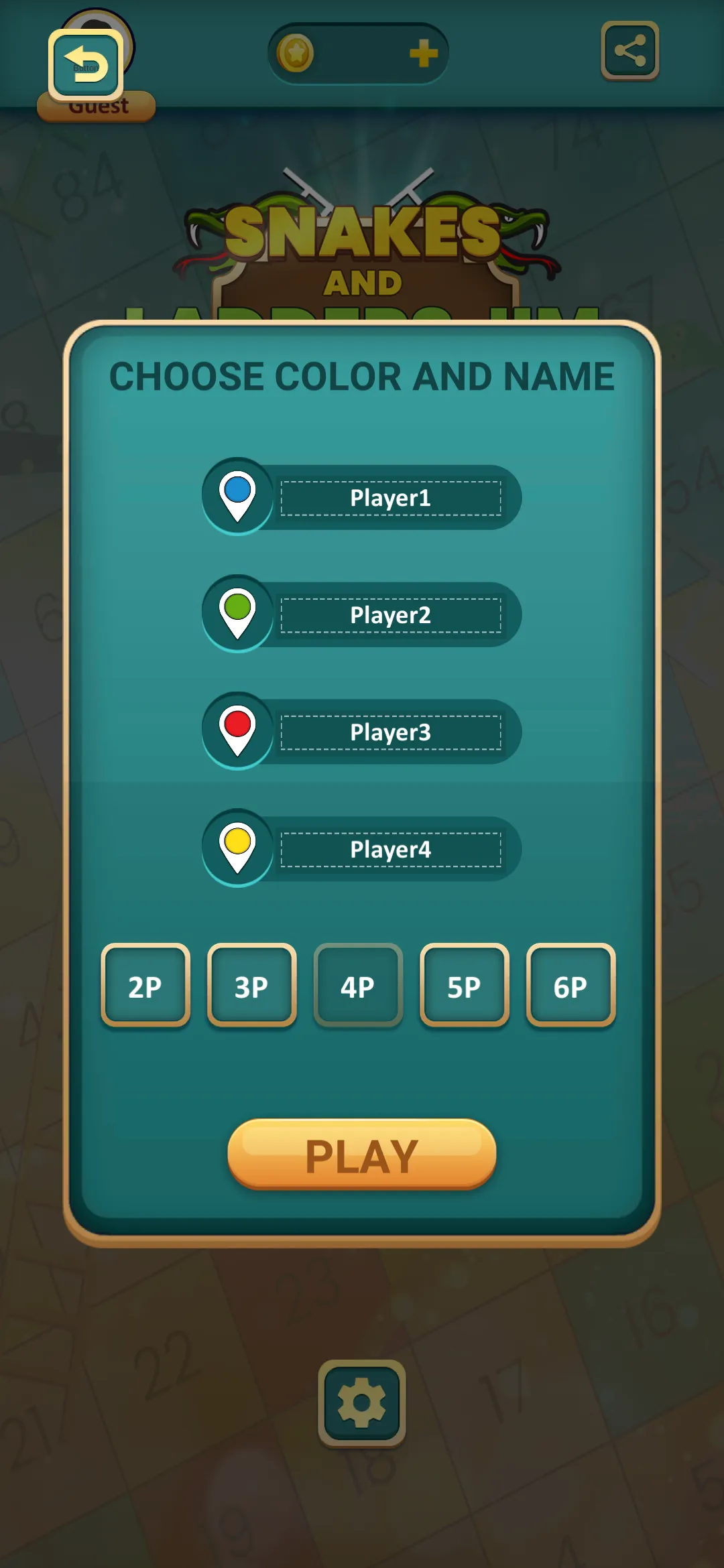Edit the Player3 name field
This screenshot has width=724, height=1568.
click(391, 732)
